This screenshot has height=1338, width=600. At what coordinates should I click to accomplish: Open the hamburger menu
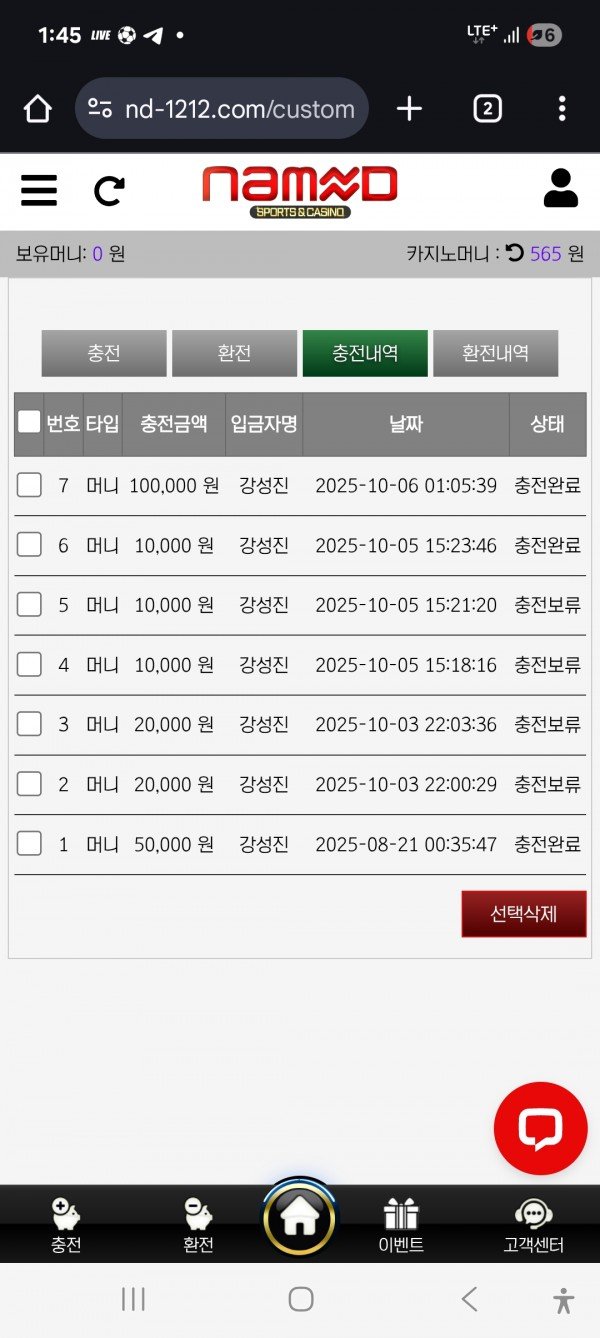tap(39, 189)
